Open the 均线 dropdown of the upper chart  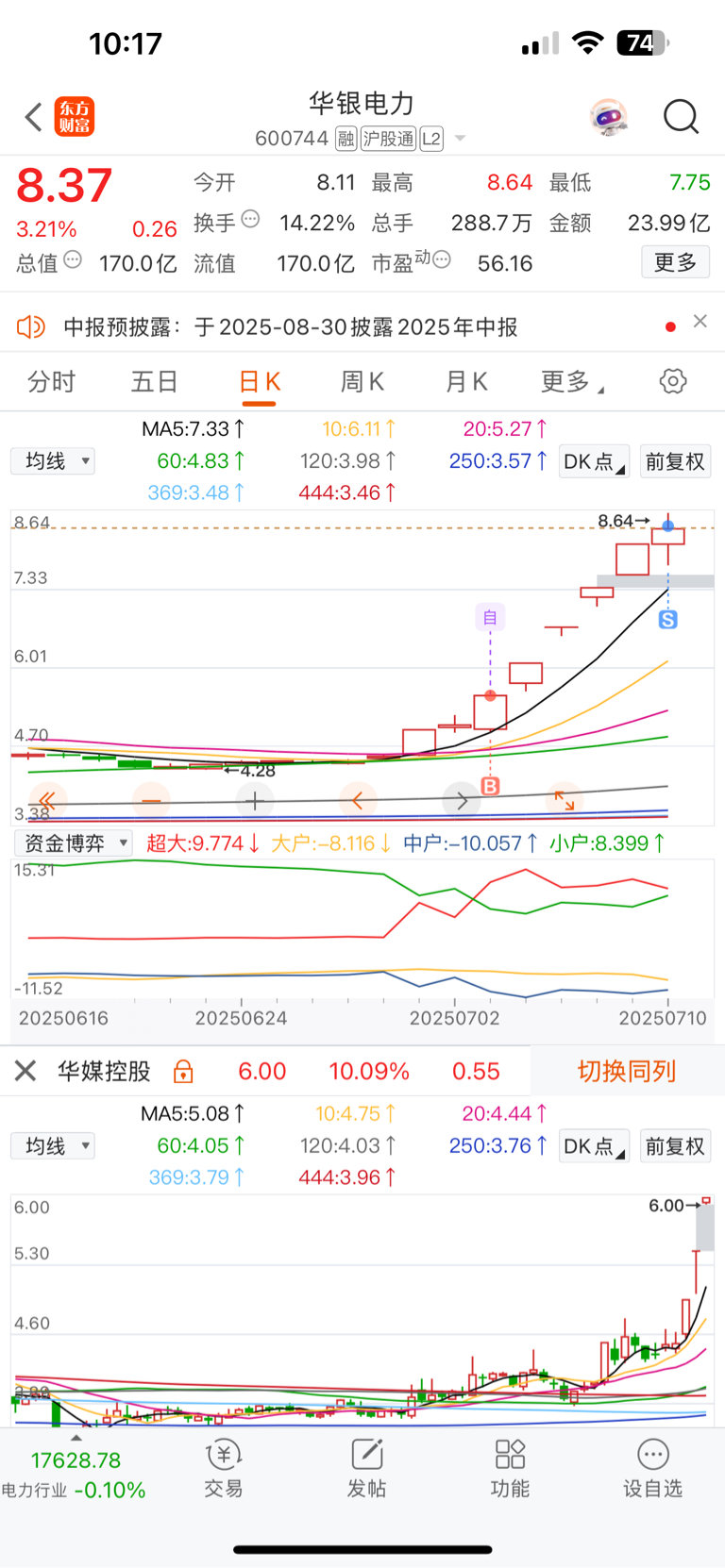(x=53, y=460)
